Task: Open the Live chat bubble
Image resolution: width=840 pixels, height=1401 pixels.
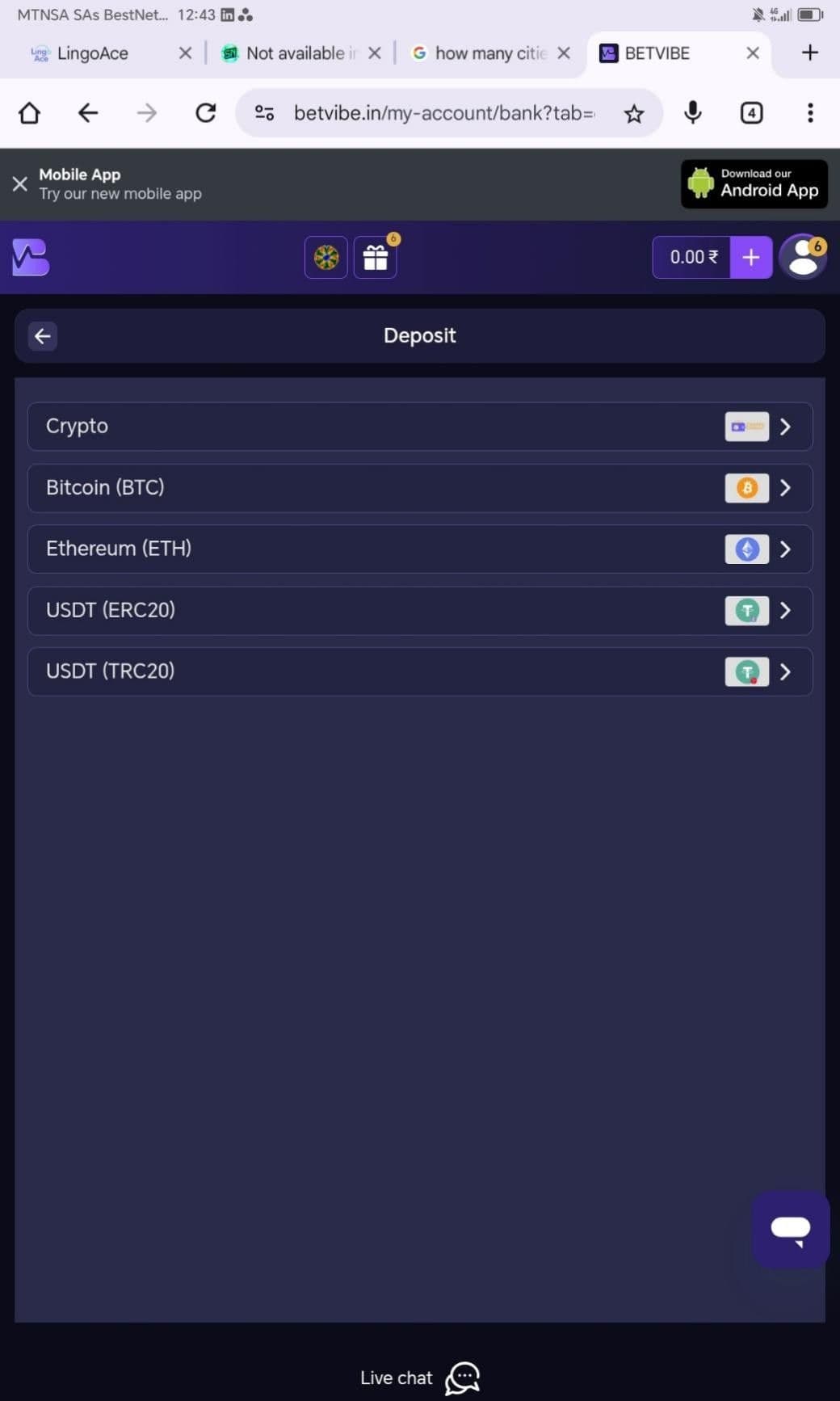Action: click(790, 1230)
